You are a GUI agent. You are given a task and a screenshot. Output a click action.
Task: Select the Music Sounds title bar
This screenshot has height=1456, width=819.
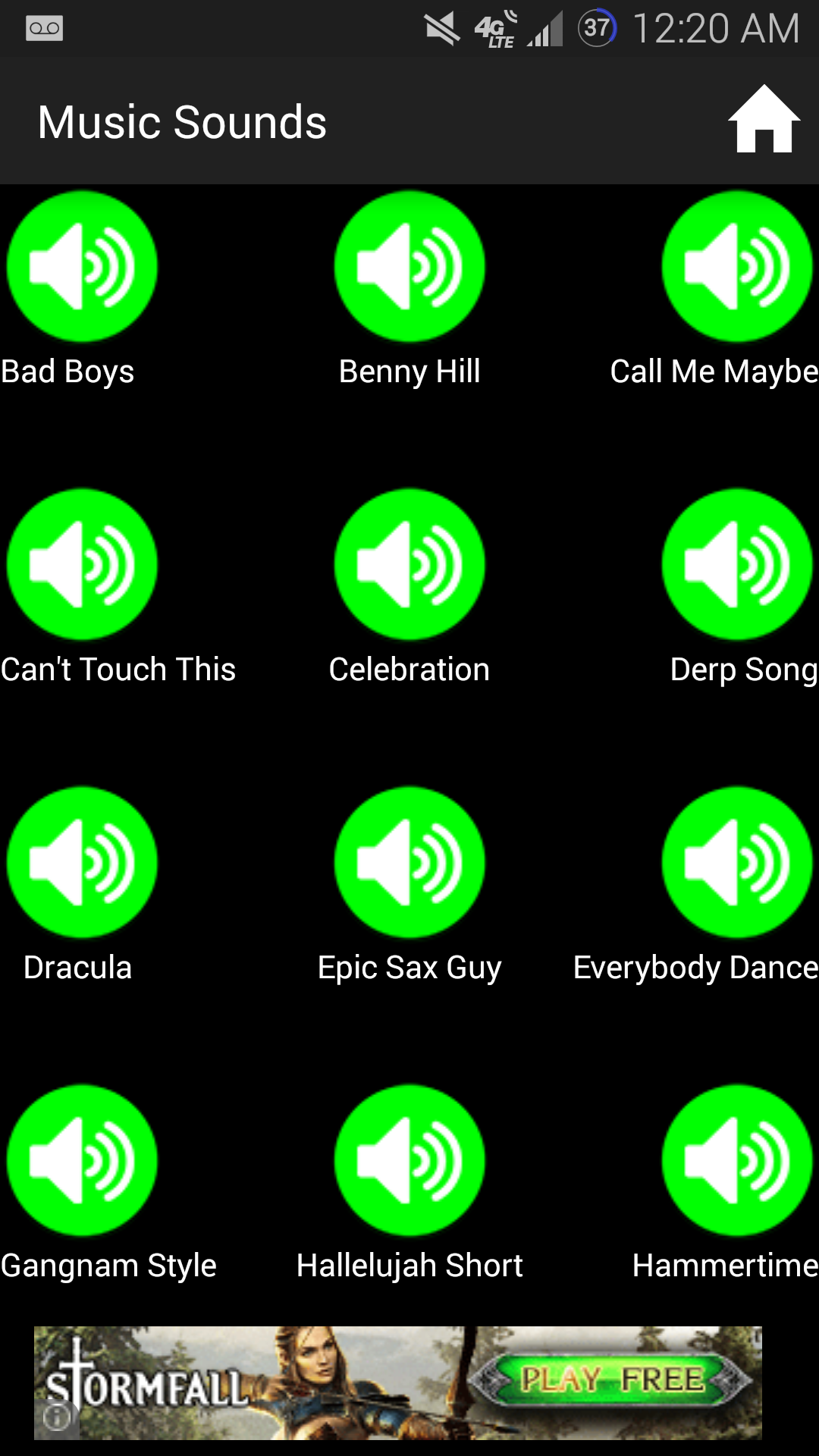pyautogui.click(x=182, y=121)
